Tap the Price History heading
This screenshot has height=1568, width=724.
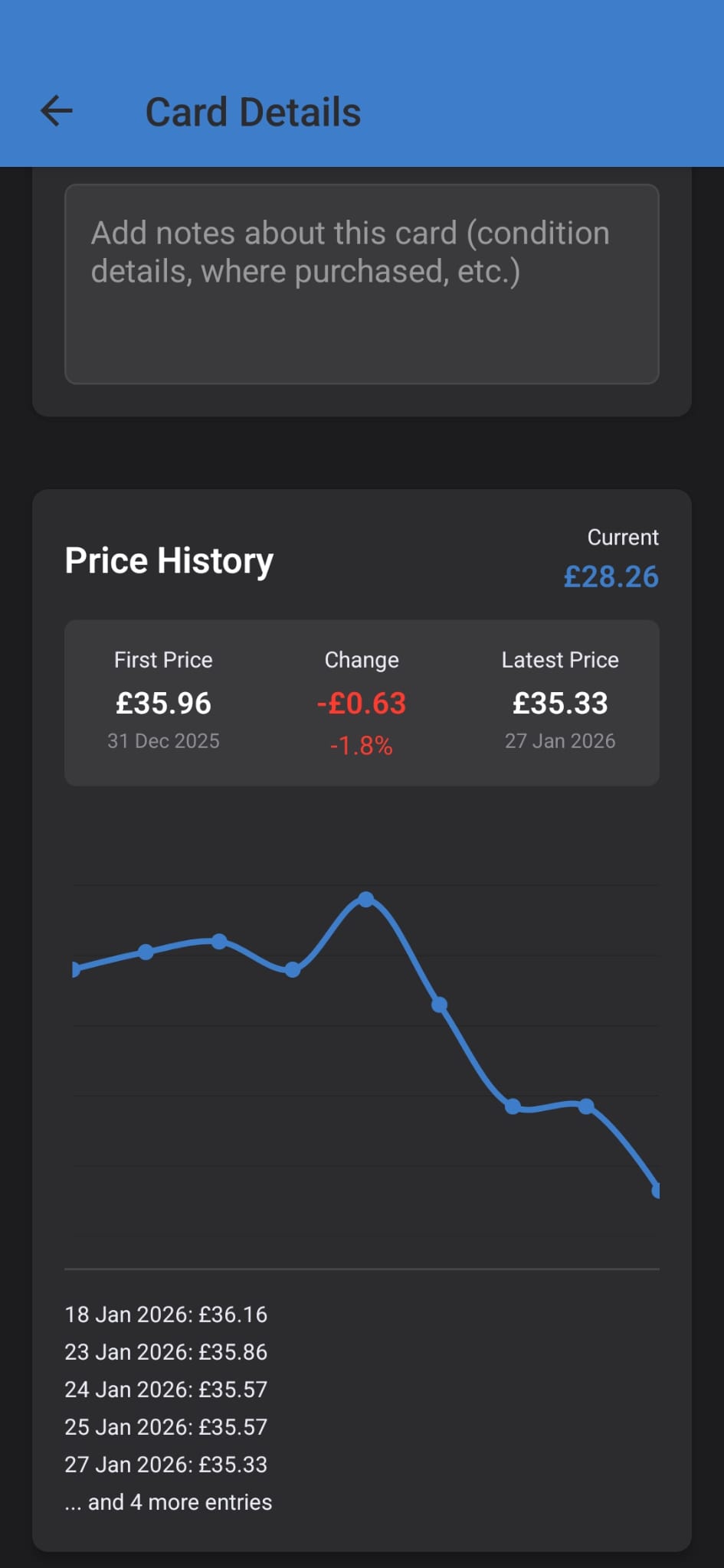click(169, 560)
